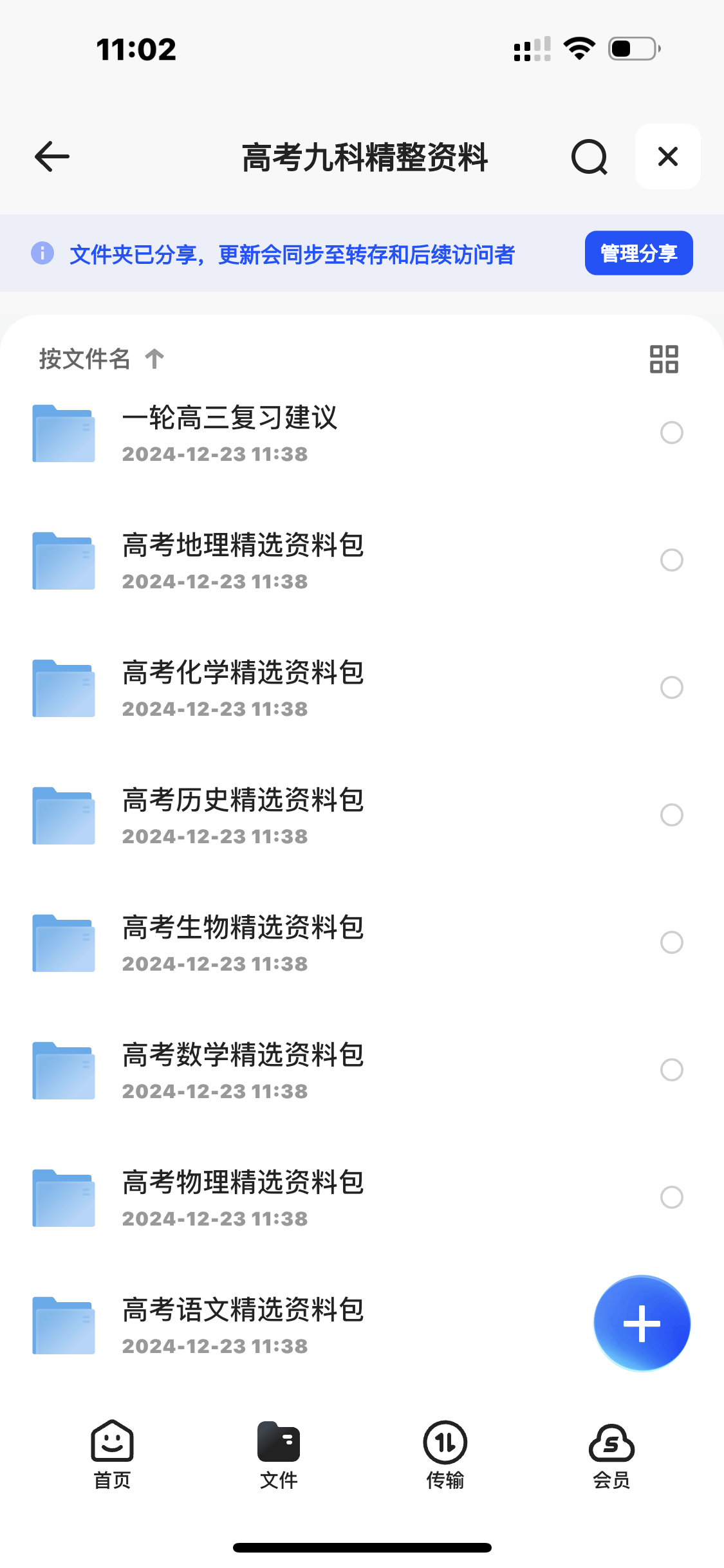724x1568 pixels.
Task: Open search in this folder
Action: point(589,157)
